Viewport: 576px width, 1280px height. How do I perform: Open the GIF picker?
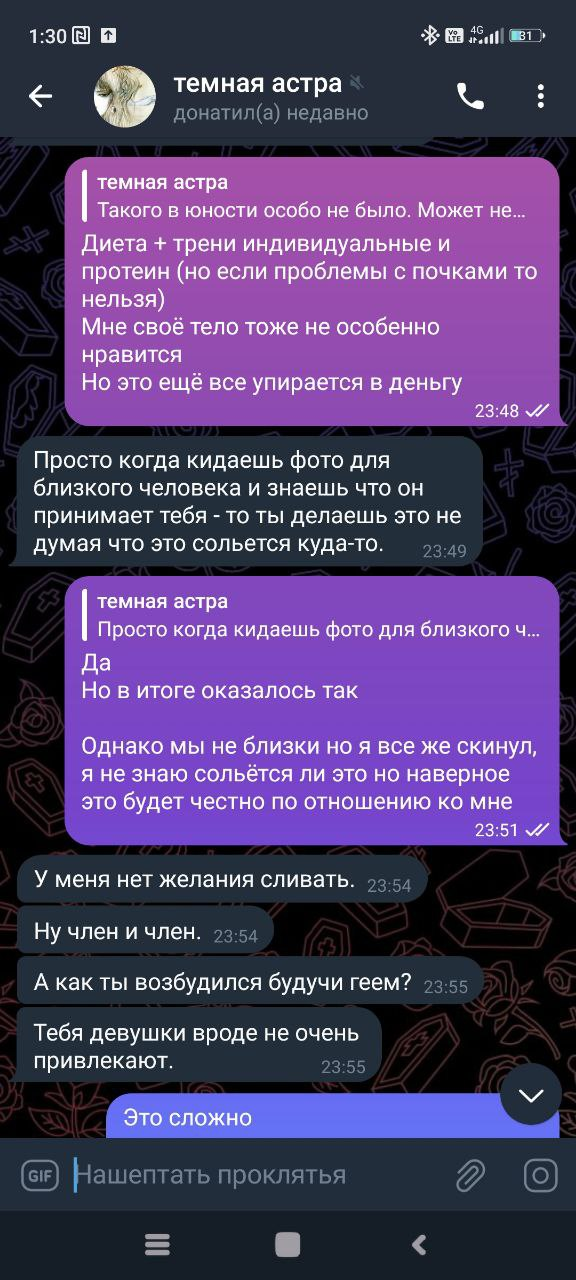40,1175
